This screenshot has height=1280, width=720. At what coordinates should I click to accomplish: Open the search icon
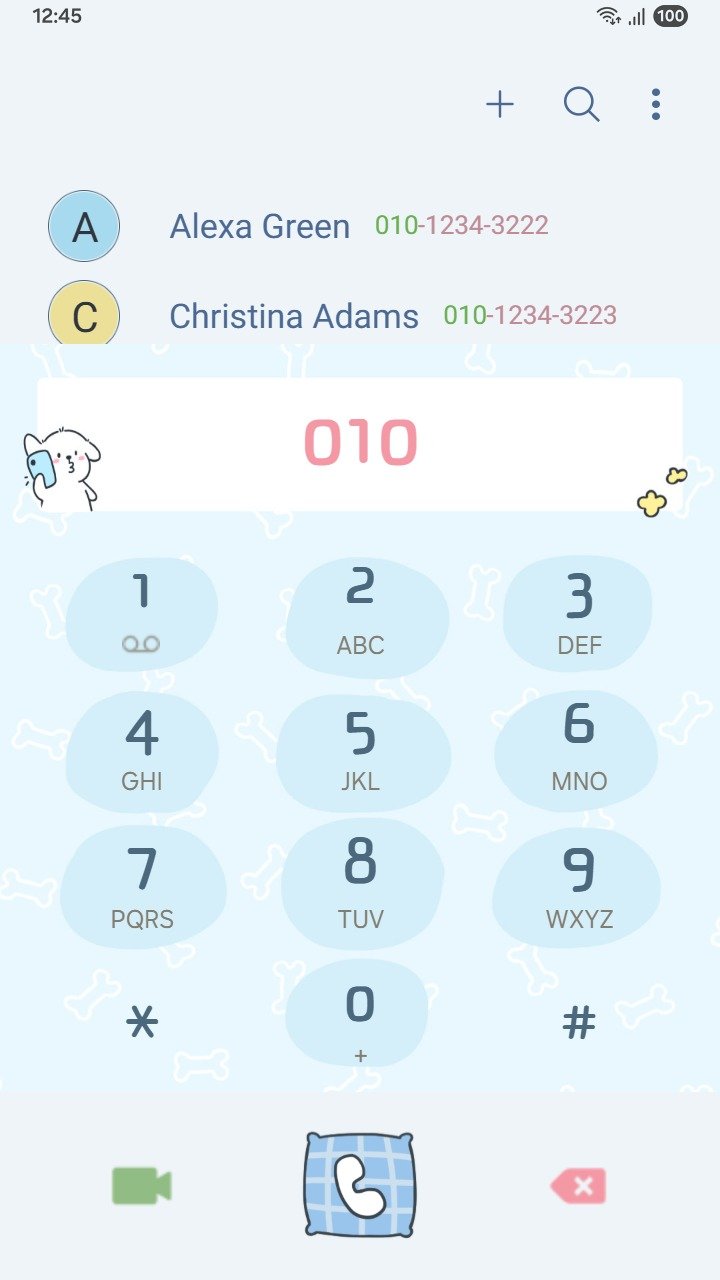(x=581, y=104)
